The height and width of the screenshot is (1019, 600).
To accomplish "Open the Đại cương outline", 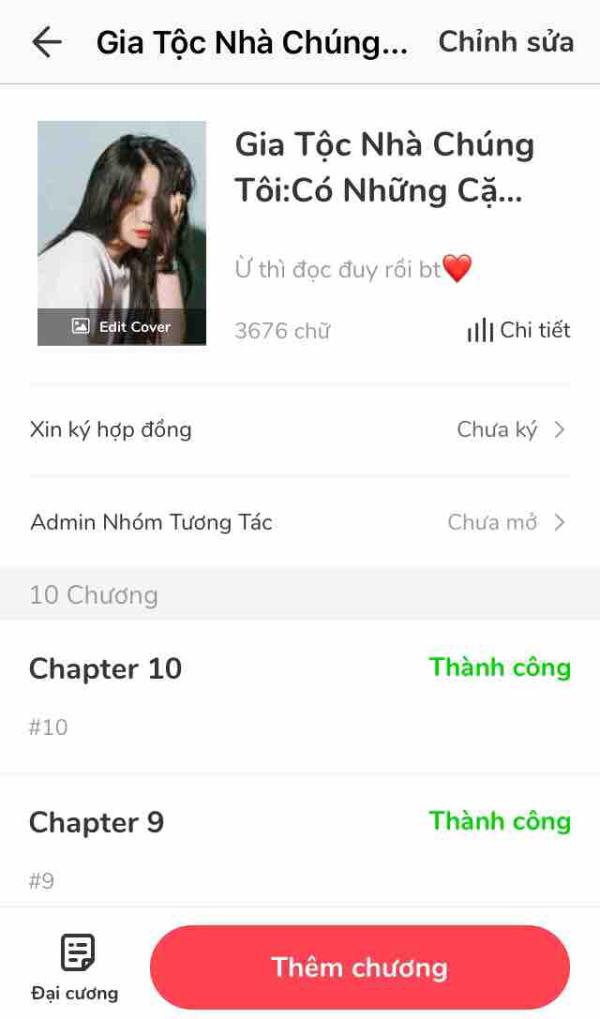I will [75, 968].
